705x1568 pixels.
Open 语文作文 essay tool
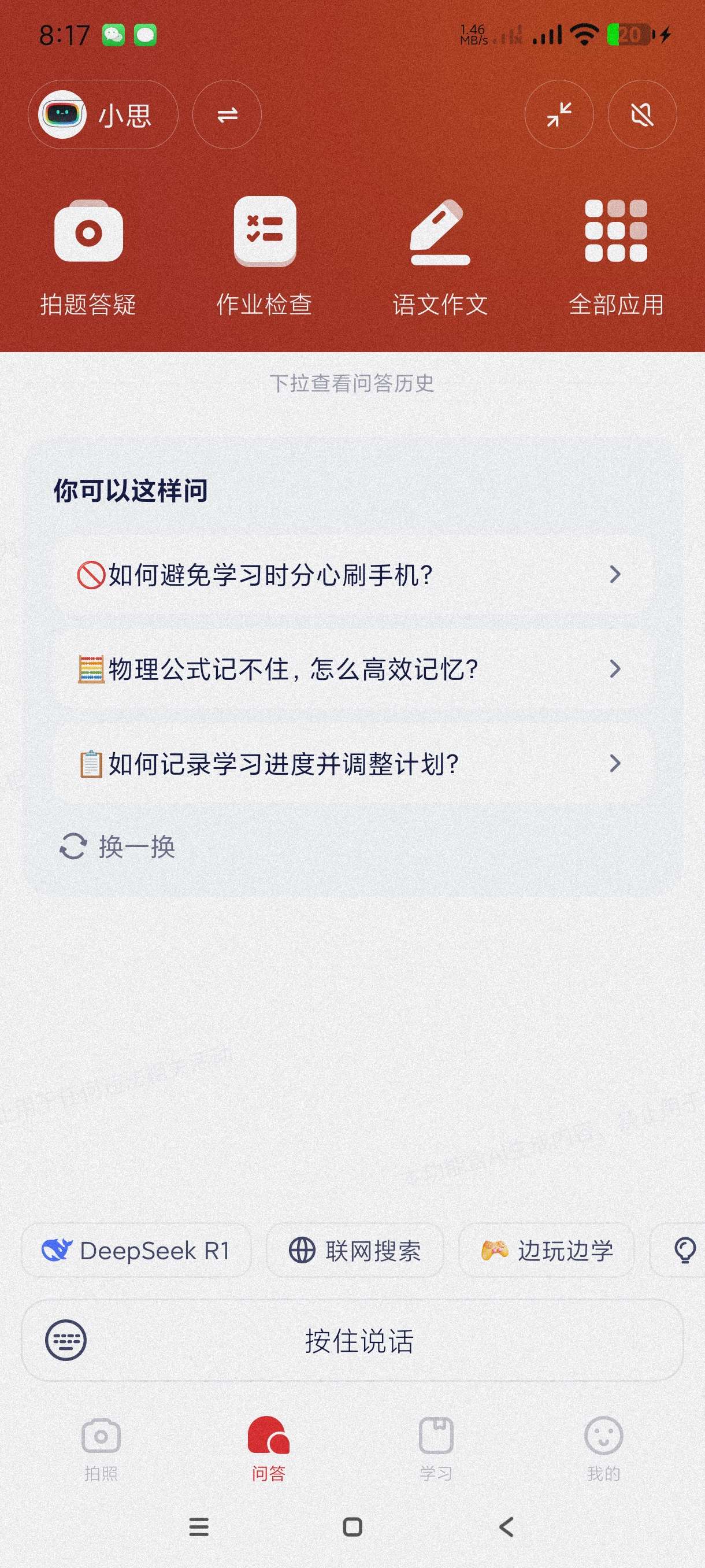pos(440,256)
